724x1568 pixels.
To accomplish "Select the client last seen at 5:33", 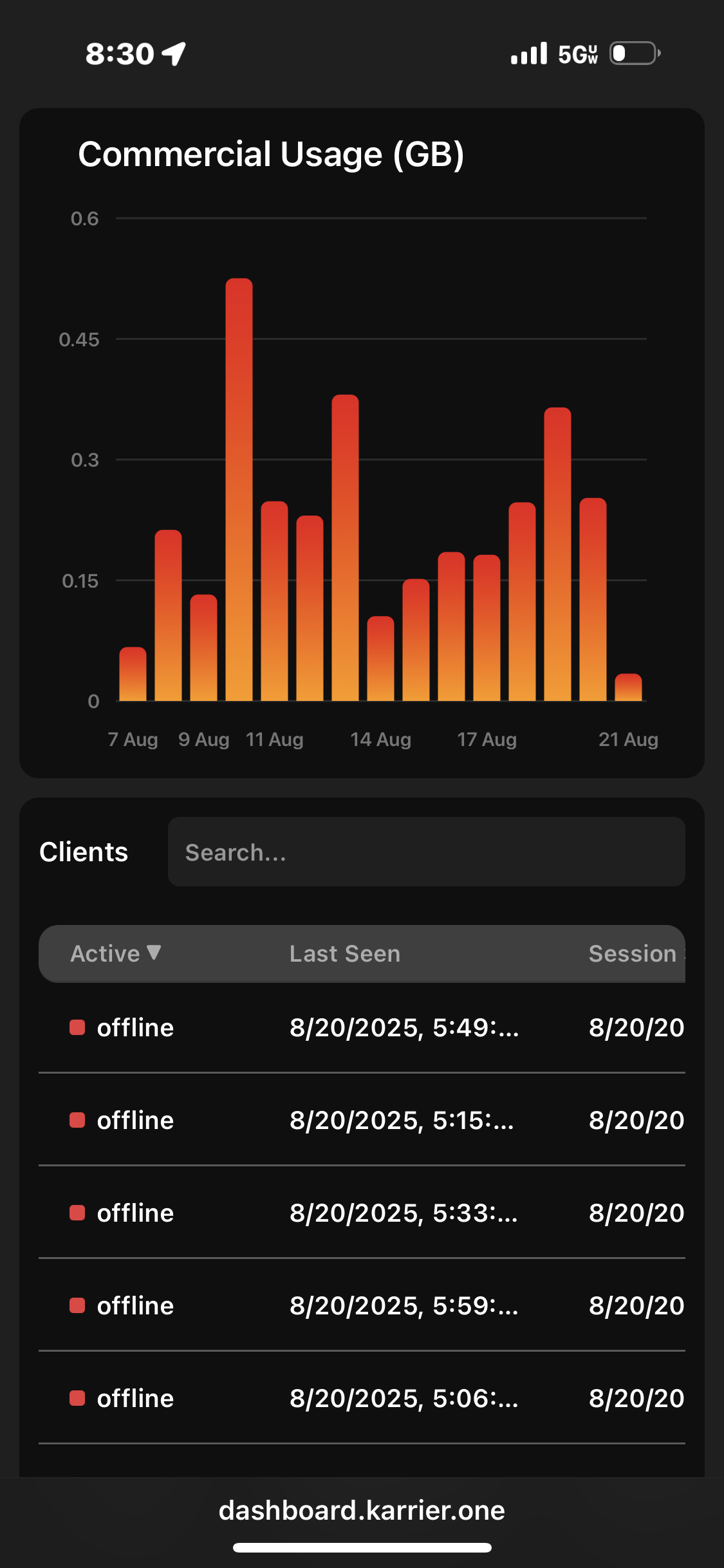I will pos(362,1213).
